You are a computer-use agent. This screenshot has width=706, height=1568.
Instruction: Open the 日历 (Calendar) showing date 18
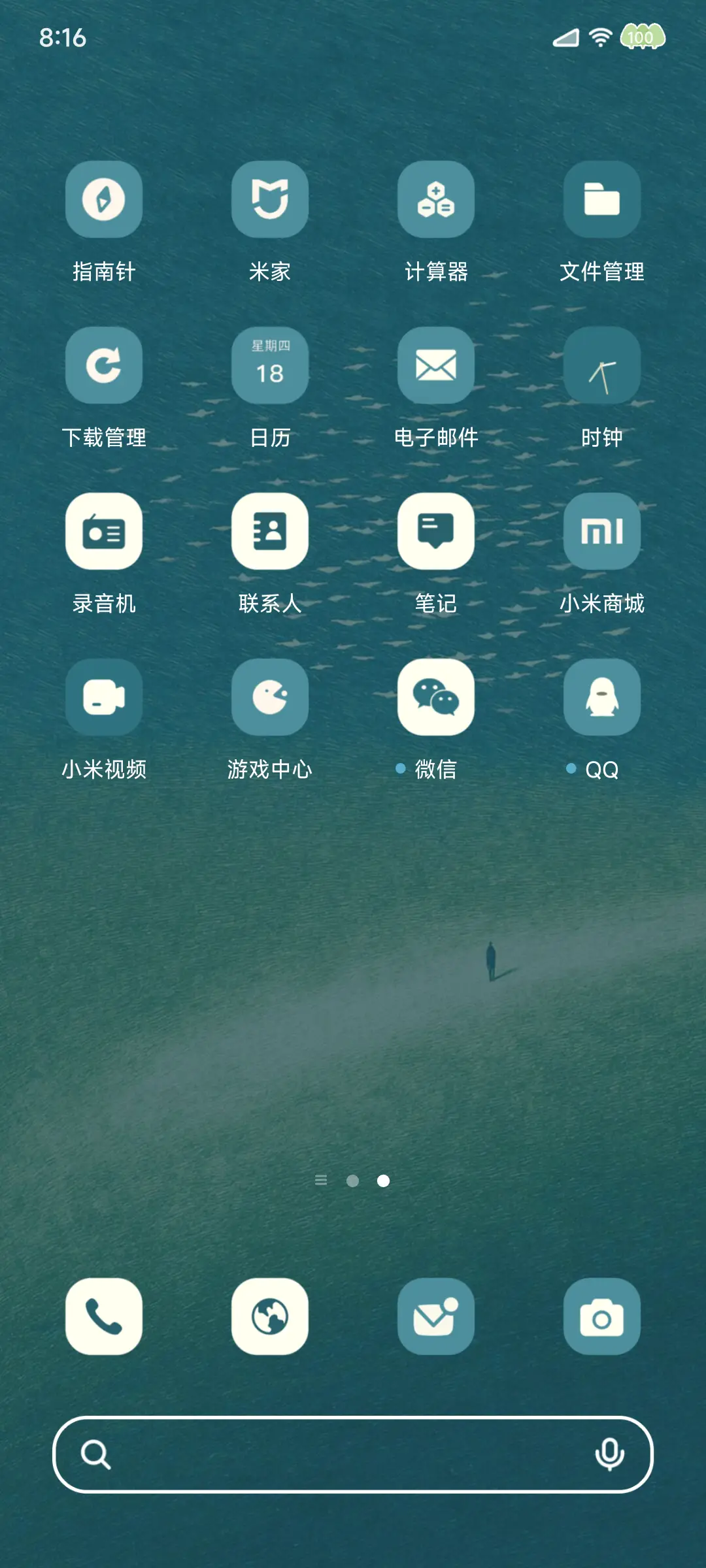270,365
